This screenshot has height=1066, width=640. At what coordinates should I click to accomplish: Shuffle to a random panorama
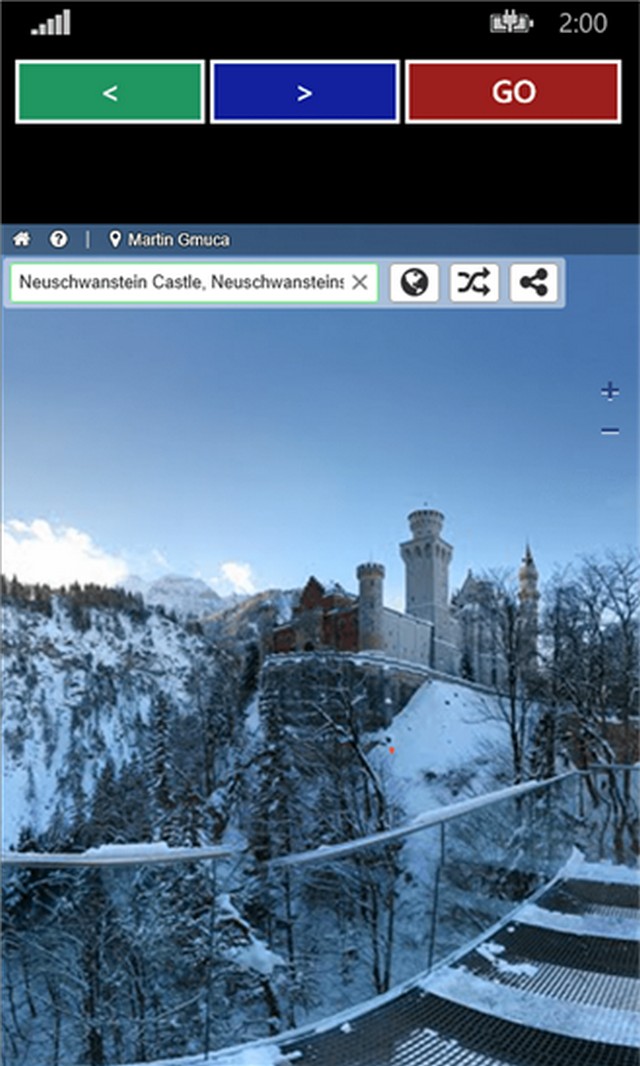(x=474, y=283)
